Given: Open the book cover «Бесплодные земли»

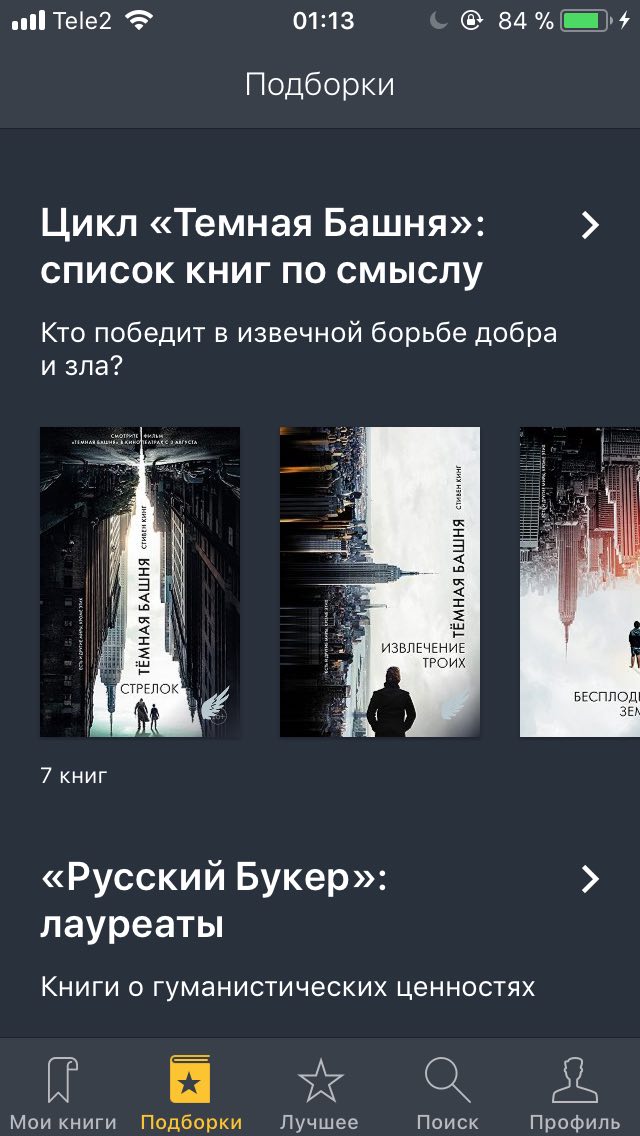Looking at the screenshot, I should (580, 582).
